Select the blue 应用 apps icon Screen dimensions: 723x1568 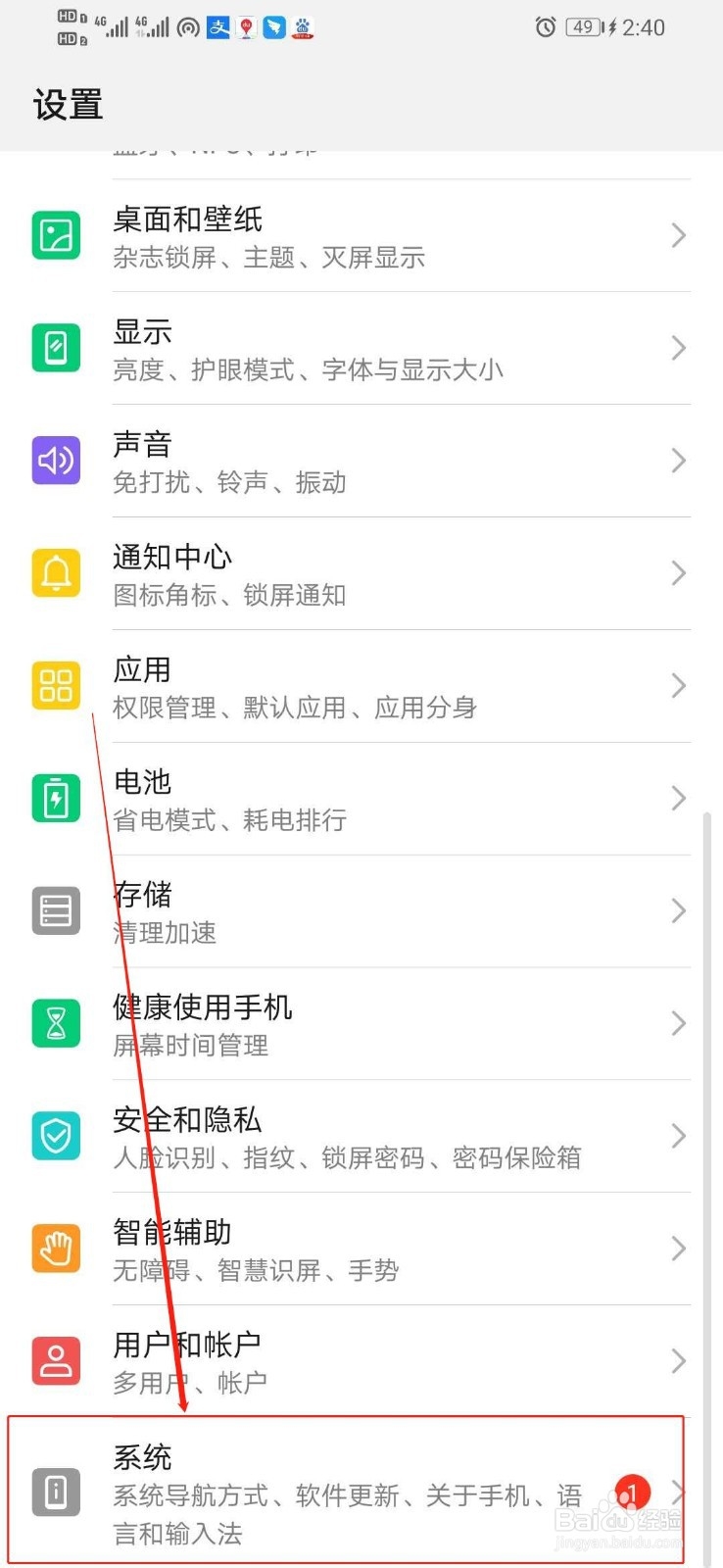point(56,686)
